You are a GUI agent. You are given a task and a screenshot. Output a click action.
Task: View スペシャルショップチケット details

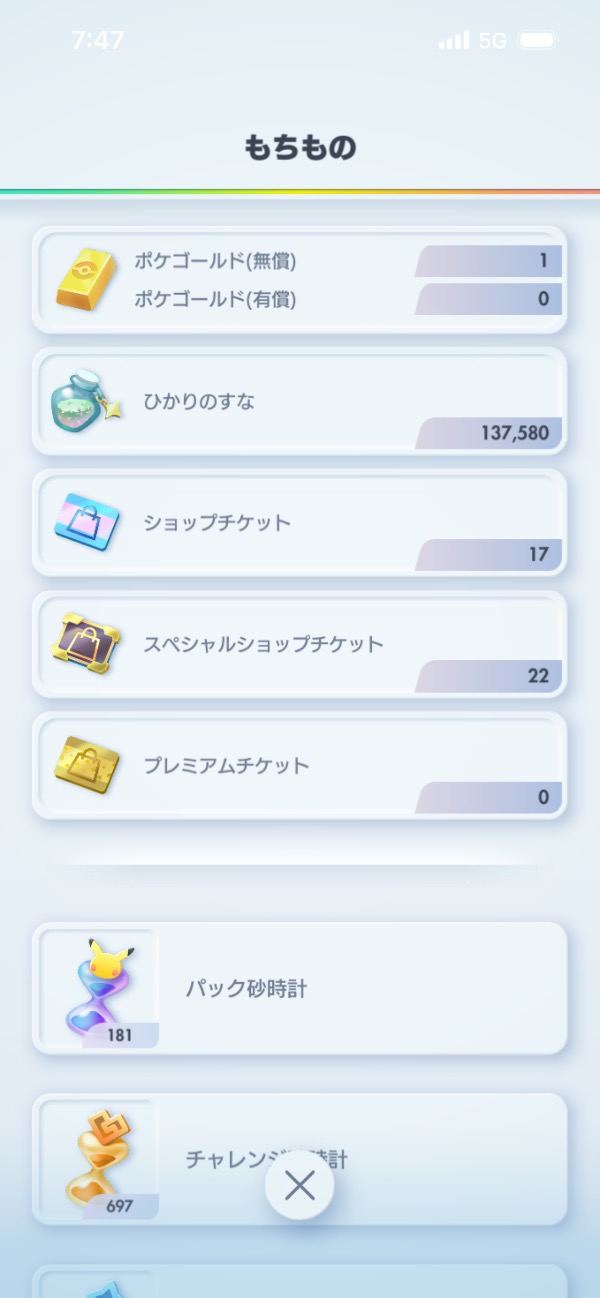point(299,645)
